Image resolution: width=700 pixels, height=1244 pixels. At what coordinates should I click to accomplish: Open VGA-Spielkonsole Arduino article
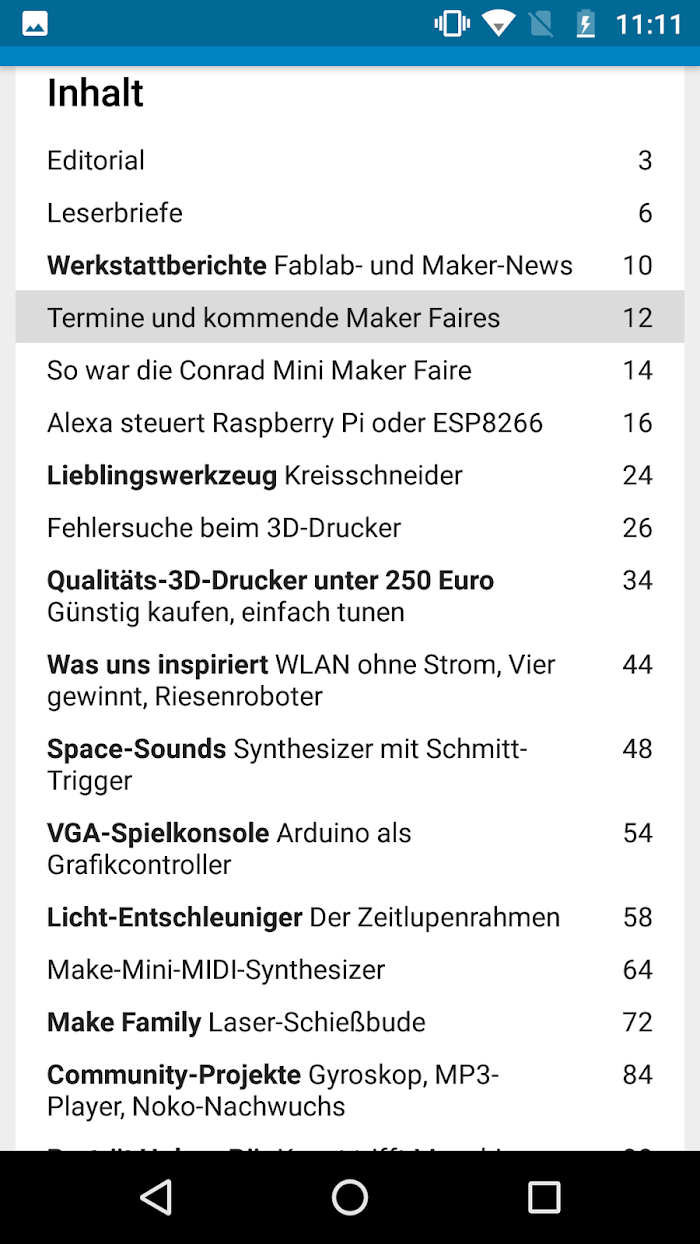(350, 848)
